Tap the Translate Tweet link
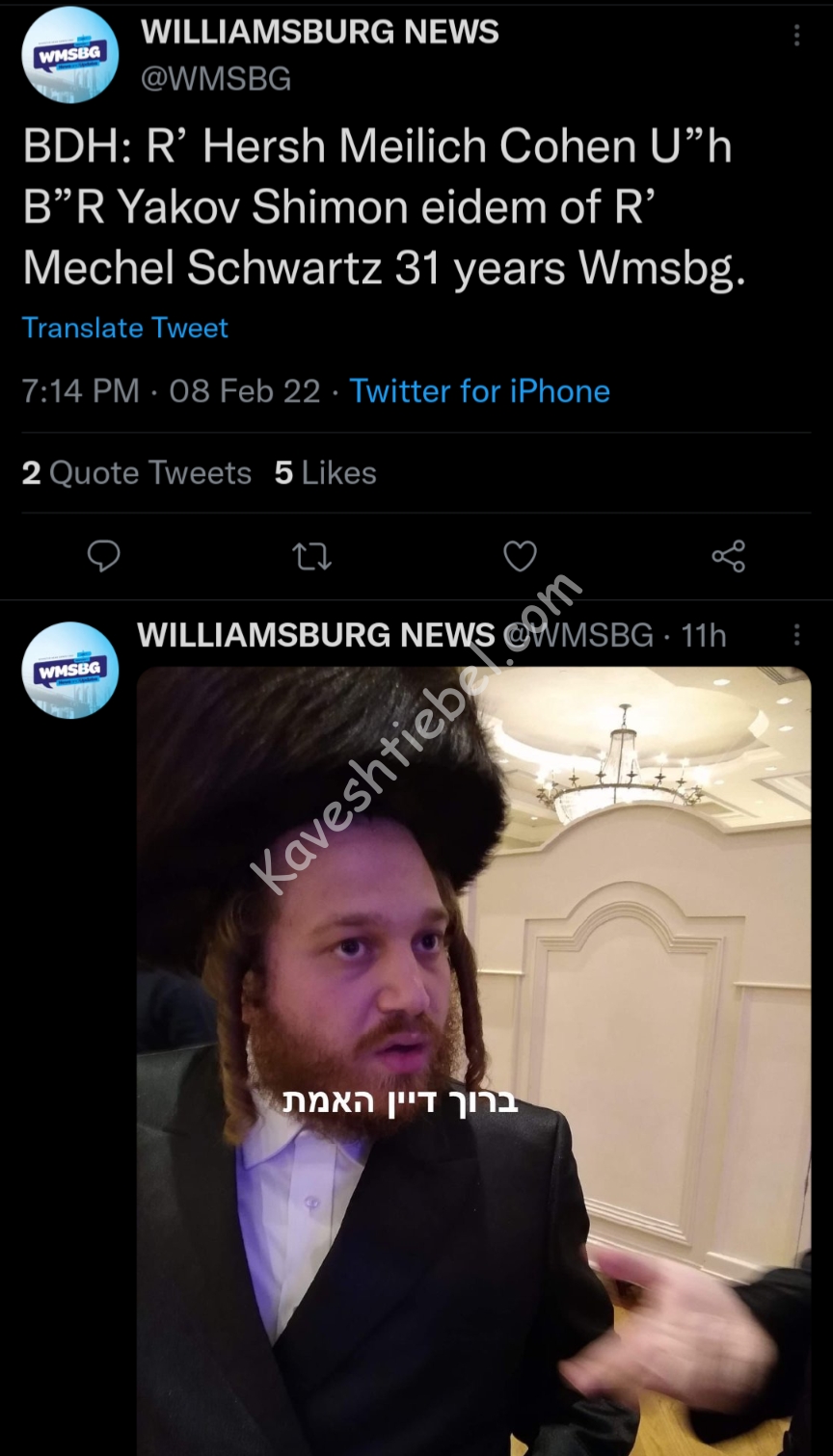 (125, 328)
